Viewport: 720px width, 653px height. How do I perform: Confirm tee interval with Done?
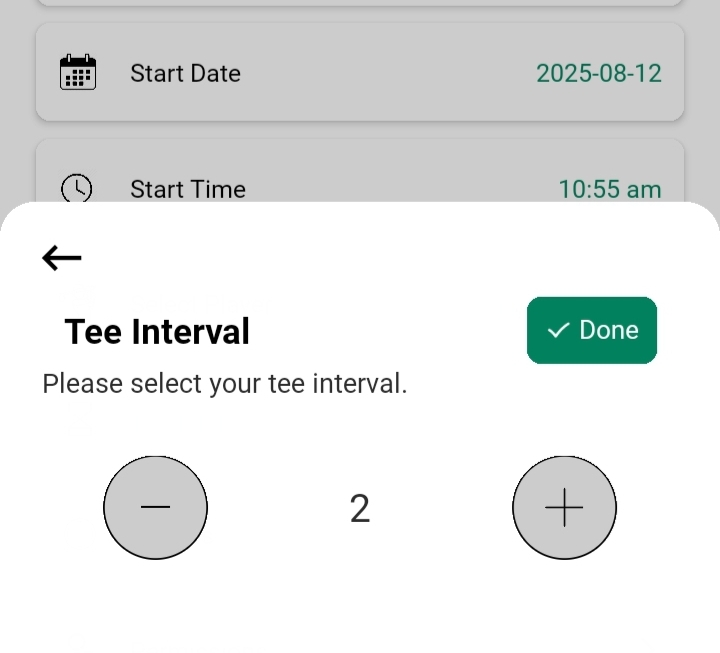592,330
